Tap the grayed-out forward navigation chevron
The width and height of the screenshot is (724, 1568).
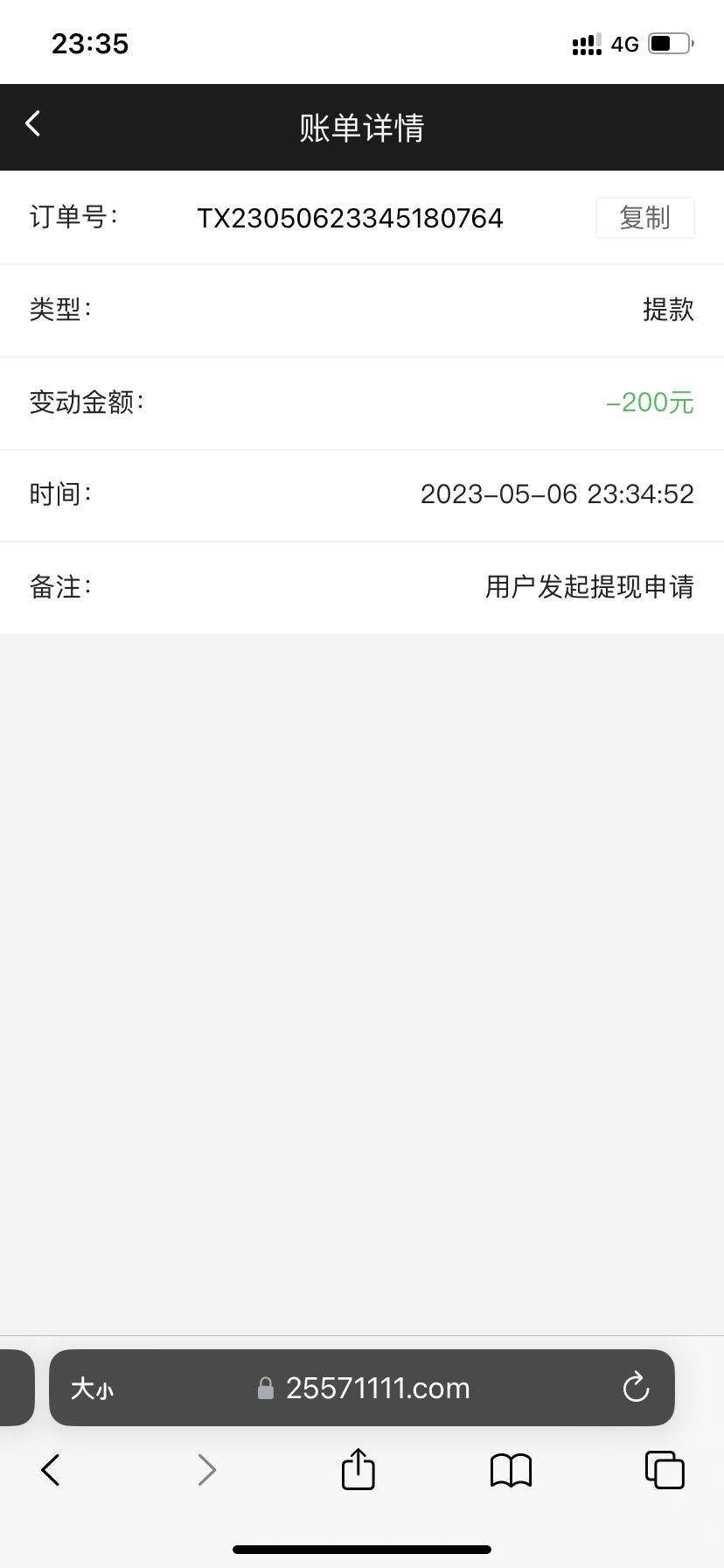pyautogui.click(x=206, y=1470)
